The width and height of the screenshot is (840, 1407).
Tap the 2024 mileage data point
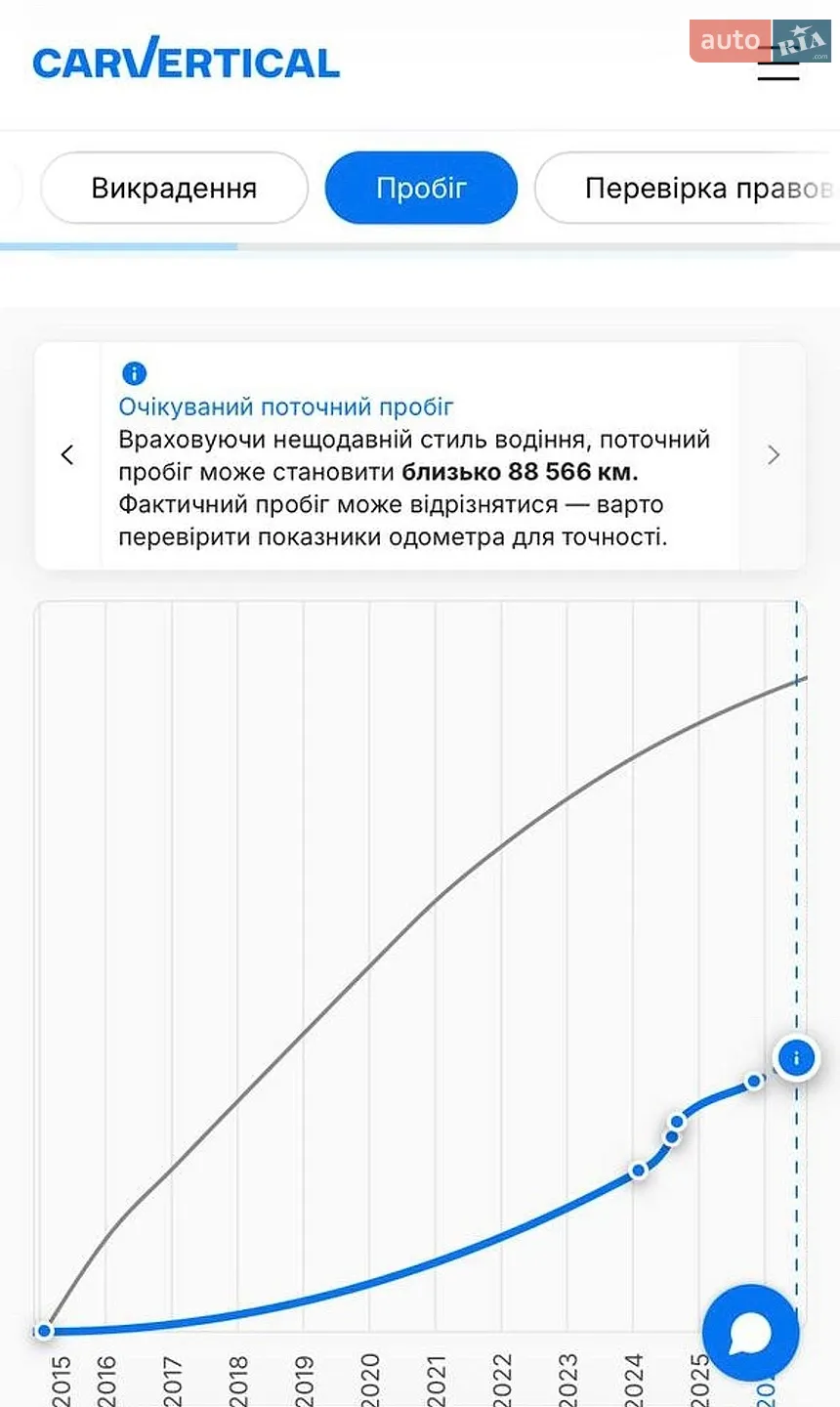coord(638,1170)
